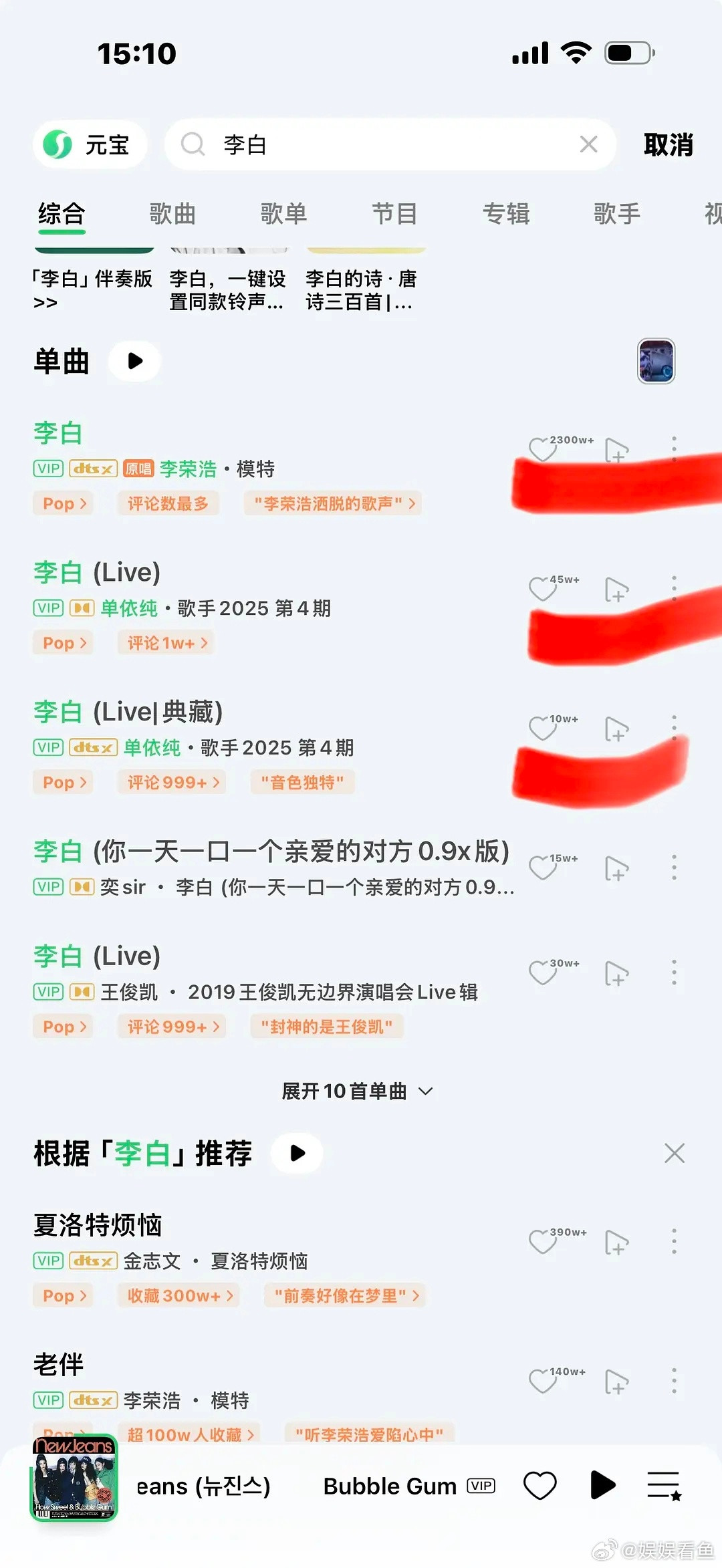Open the Pop genre tag under 李白
Image resolution: width=722 pixels, height=1568 pixels.
[x=62, y=503]
